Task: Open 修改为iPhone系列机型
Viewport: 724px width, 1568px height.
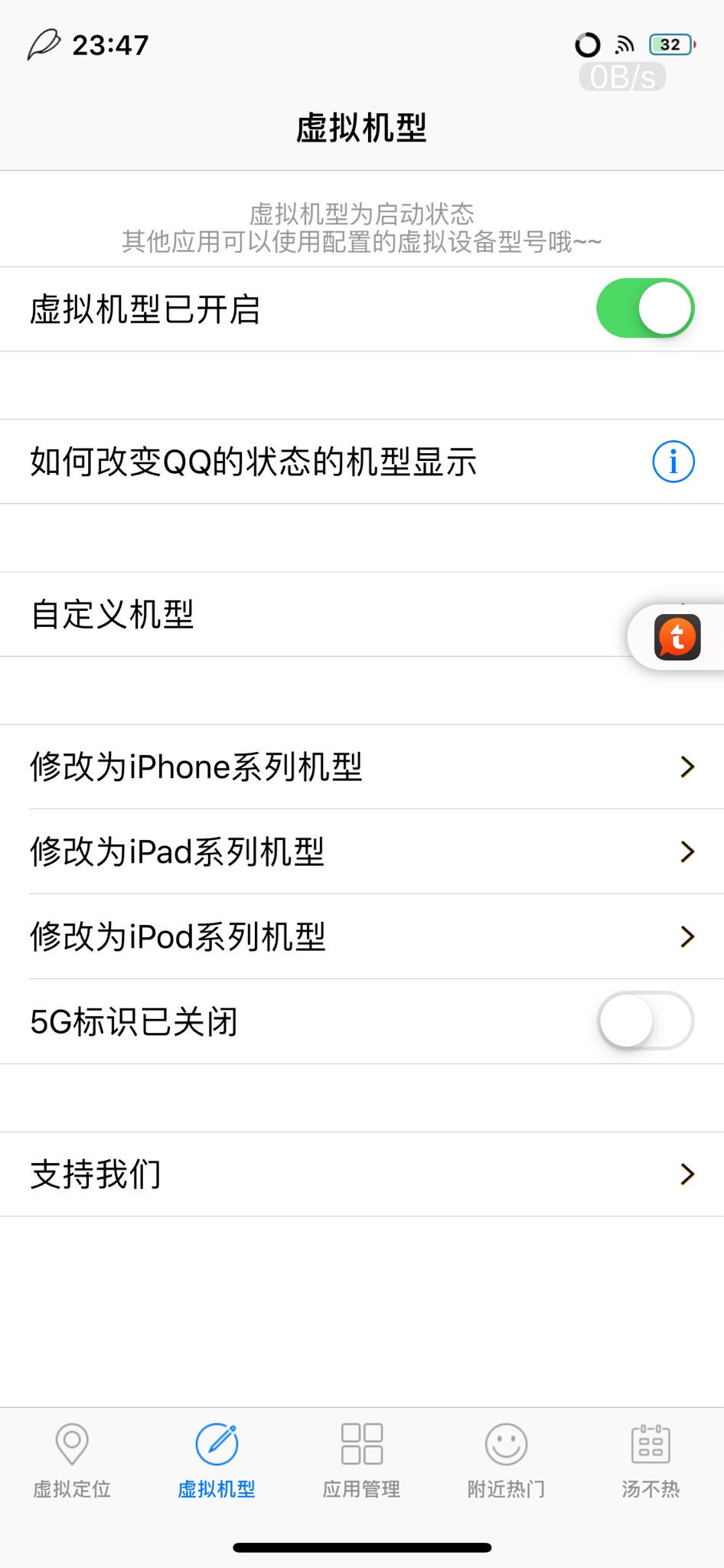Action: [x=361, y=767]
